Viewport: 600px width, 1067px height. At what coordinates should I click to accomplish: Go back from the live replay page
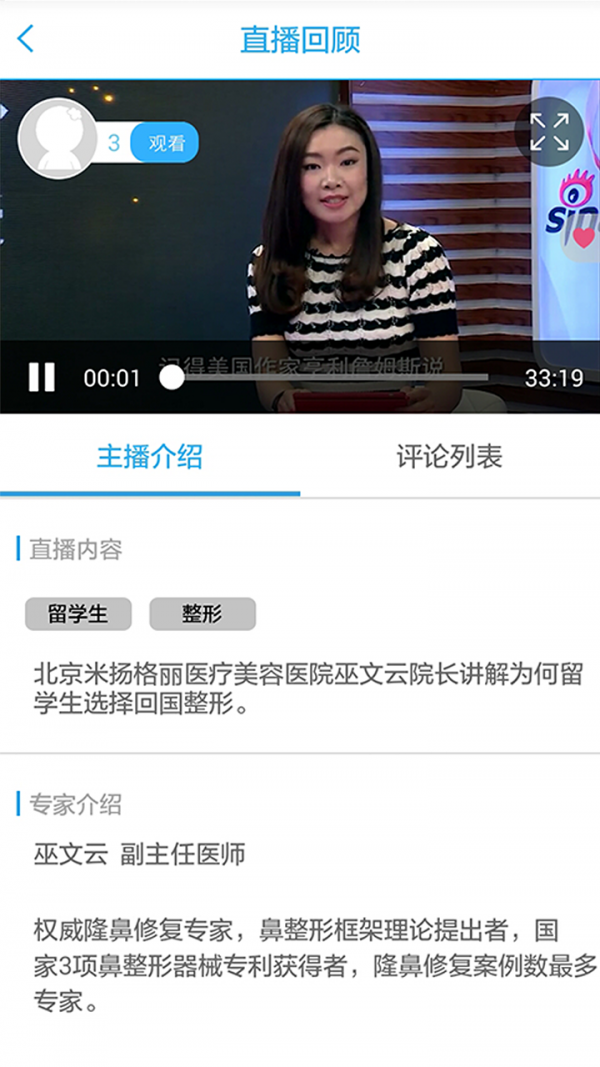26,39
